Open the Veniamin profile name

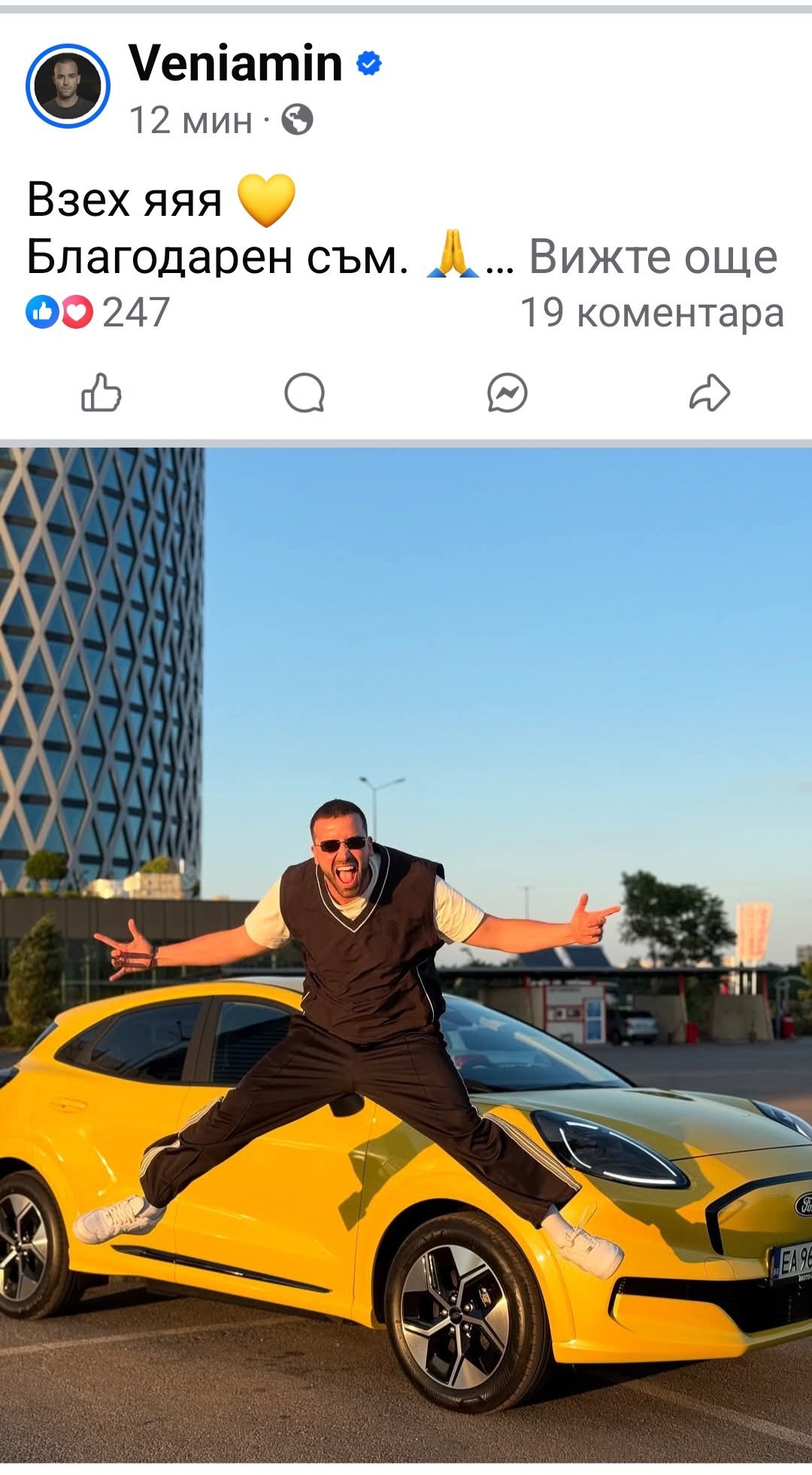[x=235, y=62]
